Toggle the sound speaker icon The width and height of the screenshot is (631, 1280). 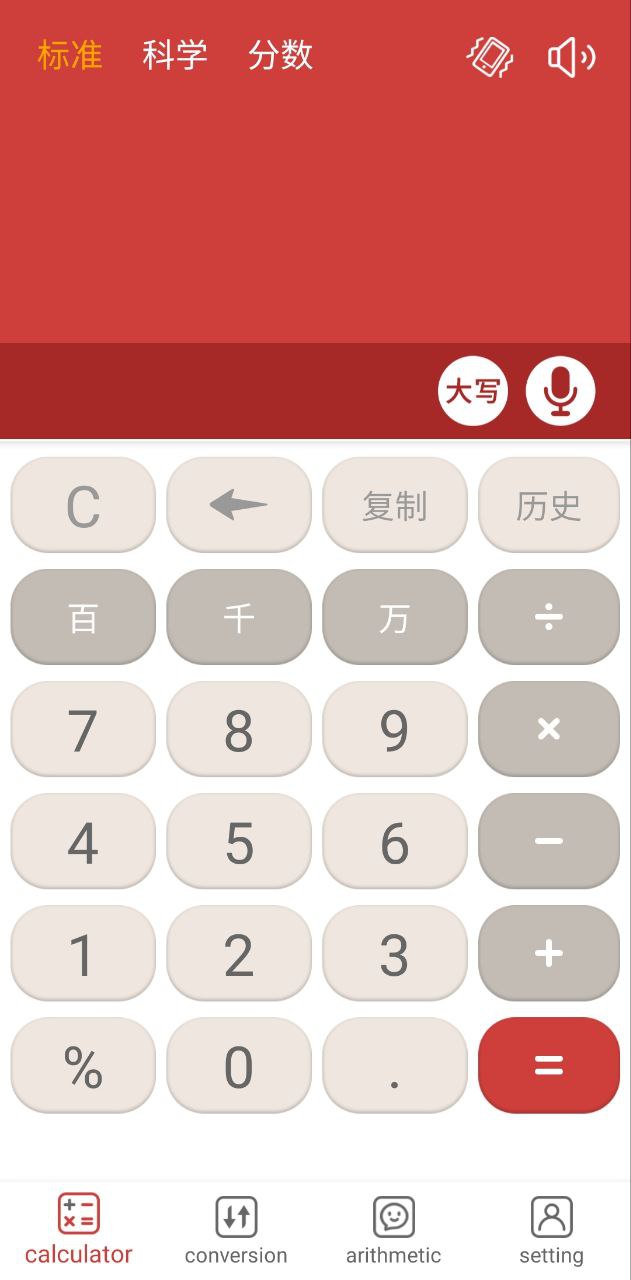point(571,57)
